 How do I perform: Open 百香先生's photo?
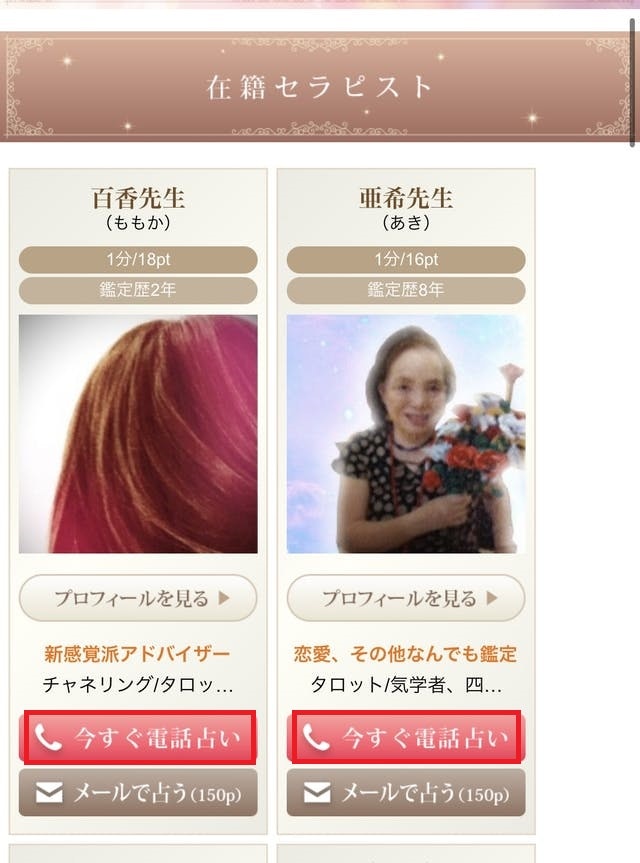(138, 434)
